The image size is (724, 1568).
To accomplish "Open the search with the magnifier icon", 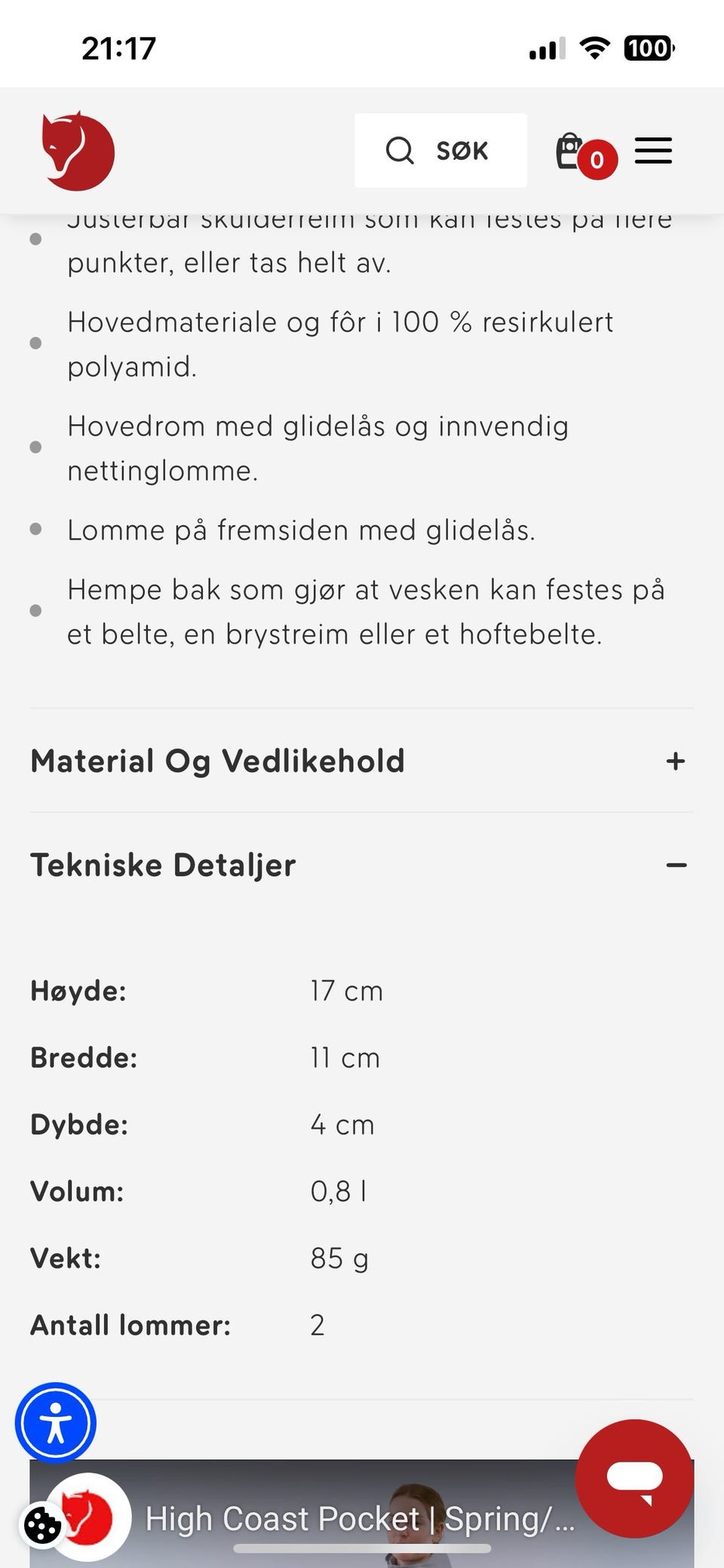I will tap(400, 150).
